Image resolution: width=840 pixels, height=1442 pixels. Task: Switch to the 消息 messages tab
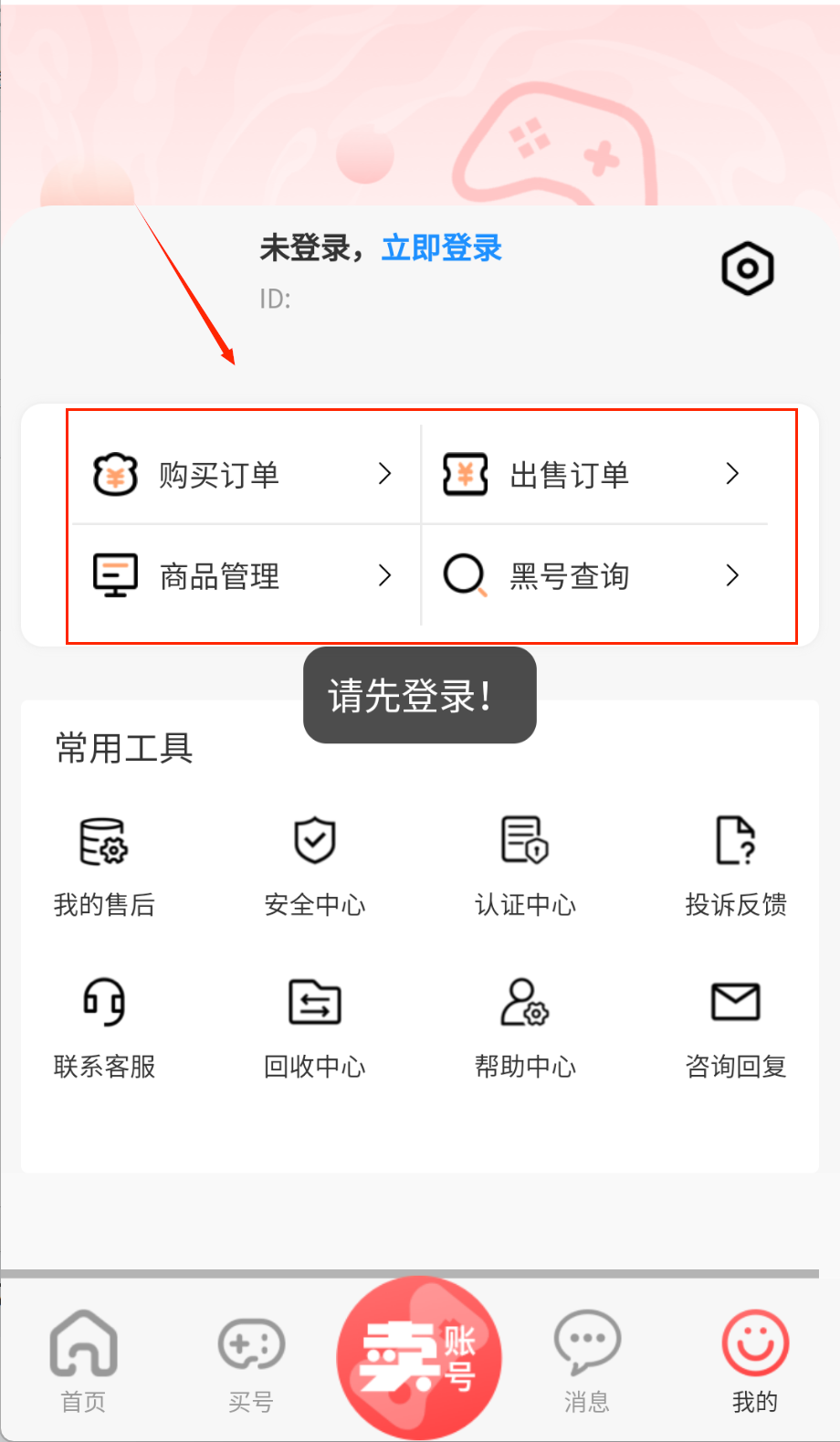(587, 1361)
